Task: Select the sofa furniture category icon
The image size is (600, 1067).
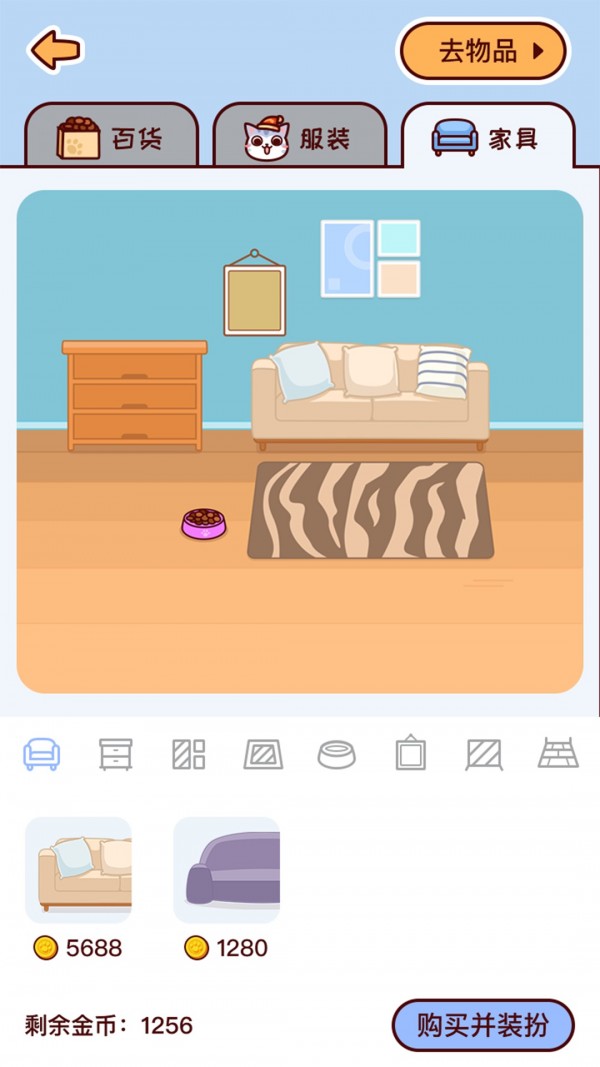Action: [42, 754]
